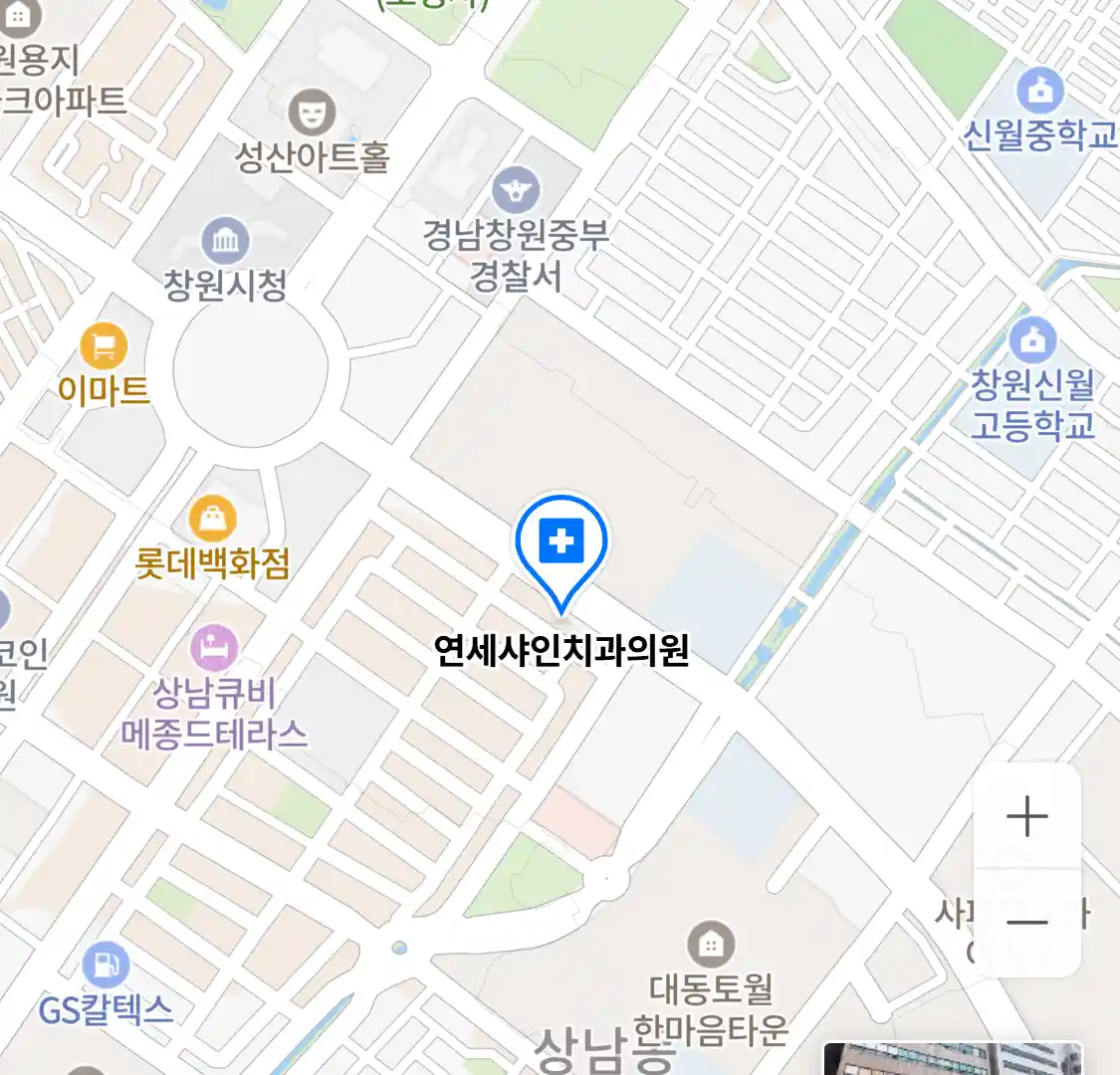Open the 이마트 marker on map
This screenshot has width=1120, height=1075.
click(104, 346)
